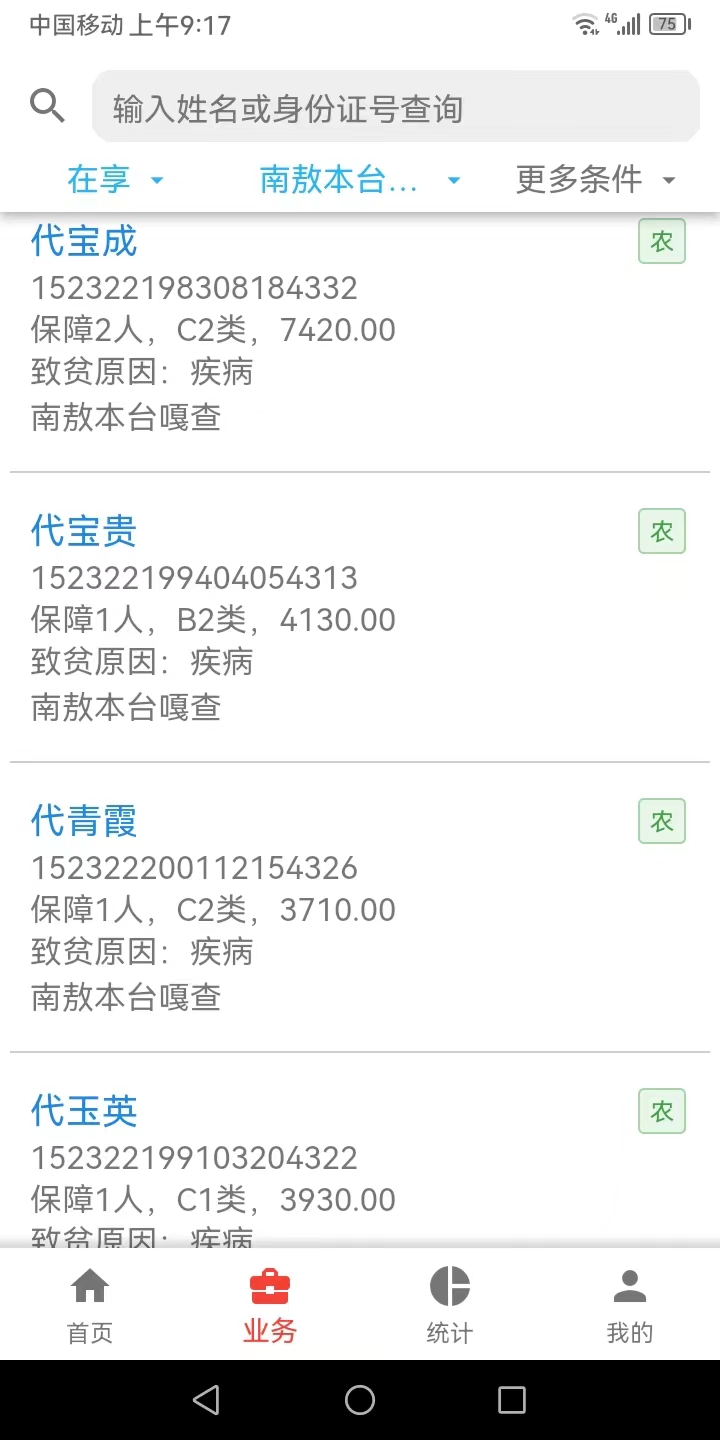Viewport: 720px width, 1440px height.
Task: Tap the system back button
Action: click(207, 1400)
